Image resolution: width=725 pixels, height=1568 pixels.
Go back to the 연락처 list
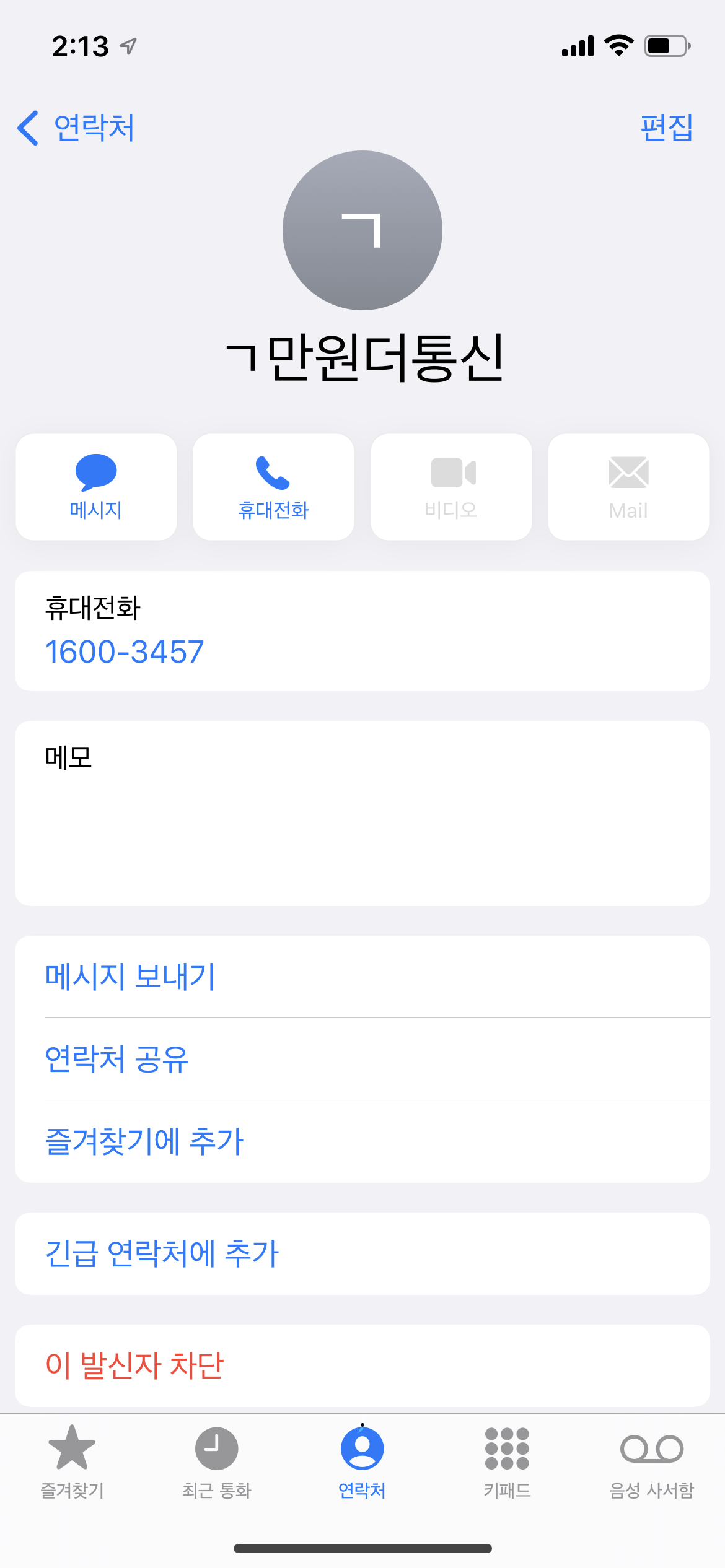(76, 128)
